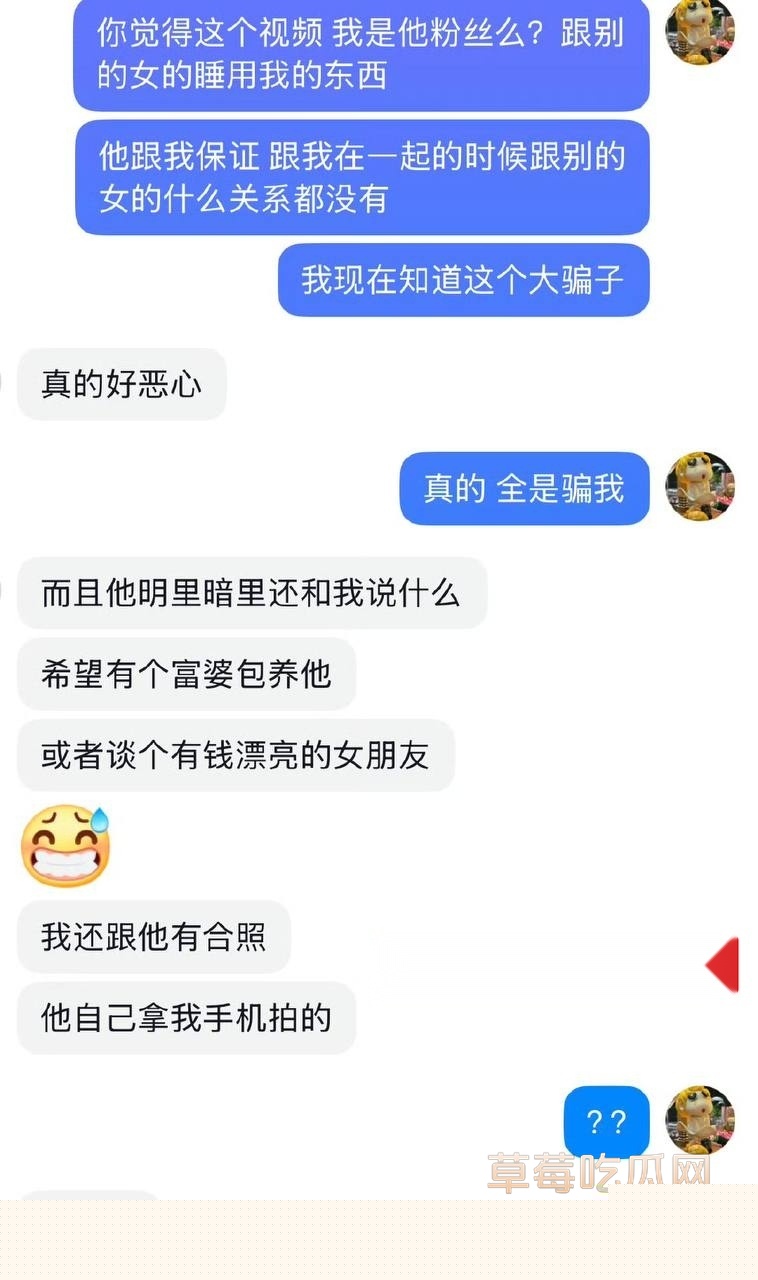
Task: Tap the bubble 真的 全是骗我
Action: pyautogui.click(x=525, y=489)
